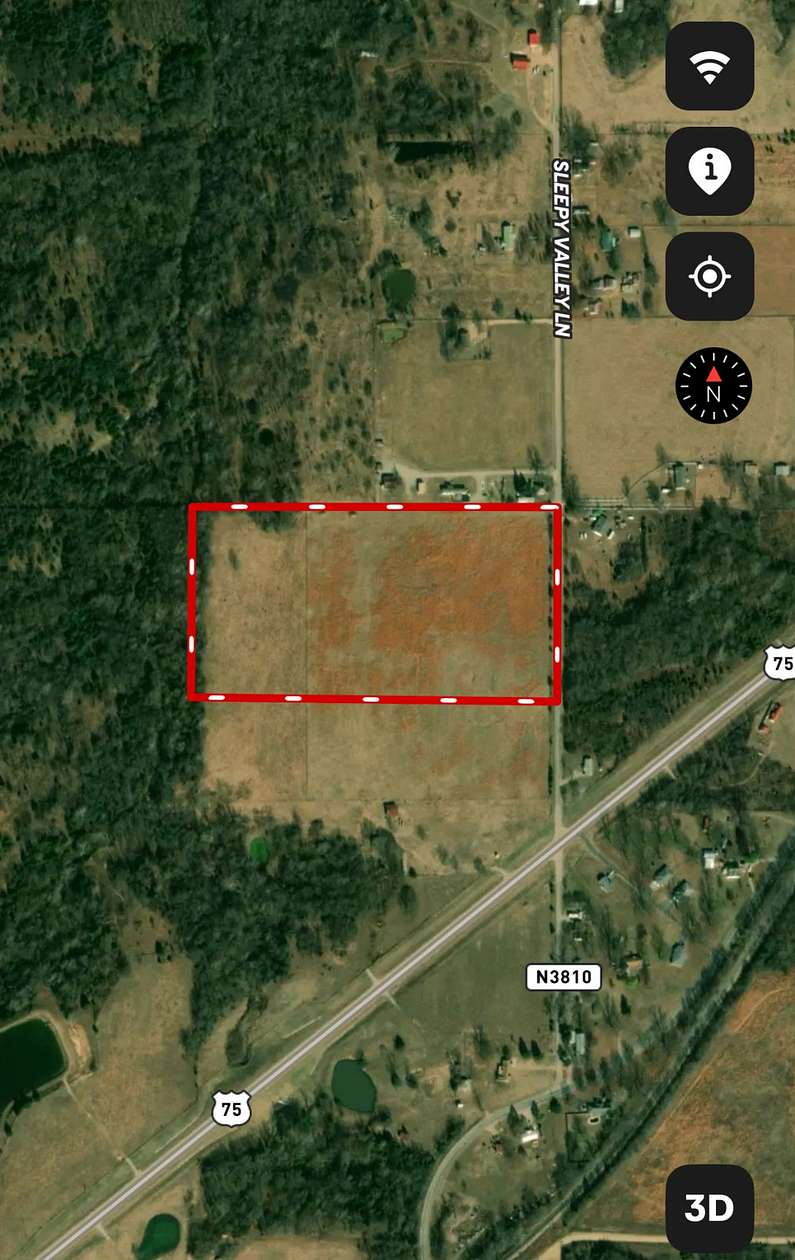Toggle offline mode via the Wi-Fi icon
The width and height of the screenshot is (795, 1260).
click(x=710, y=68)
